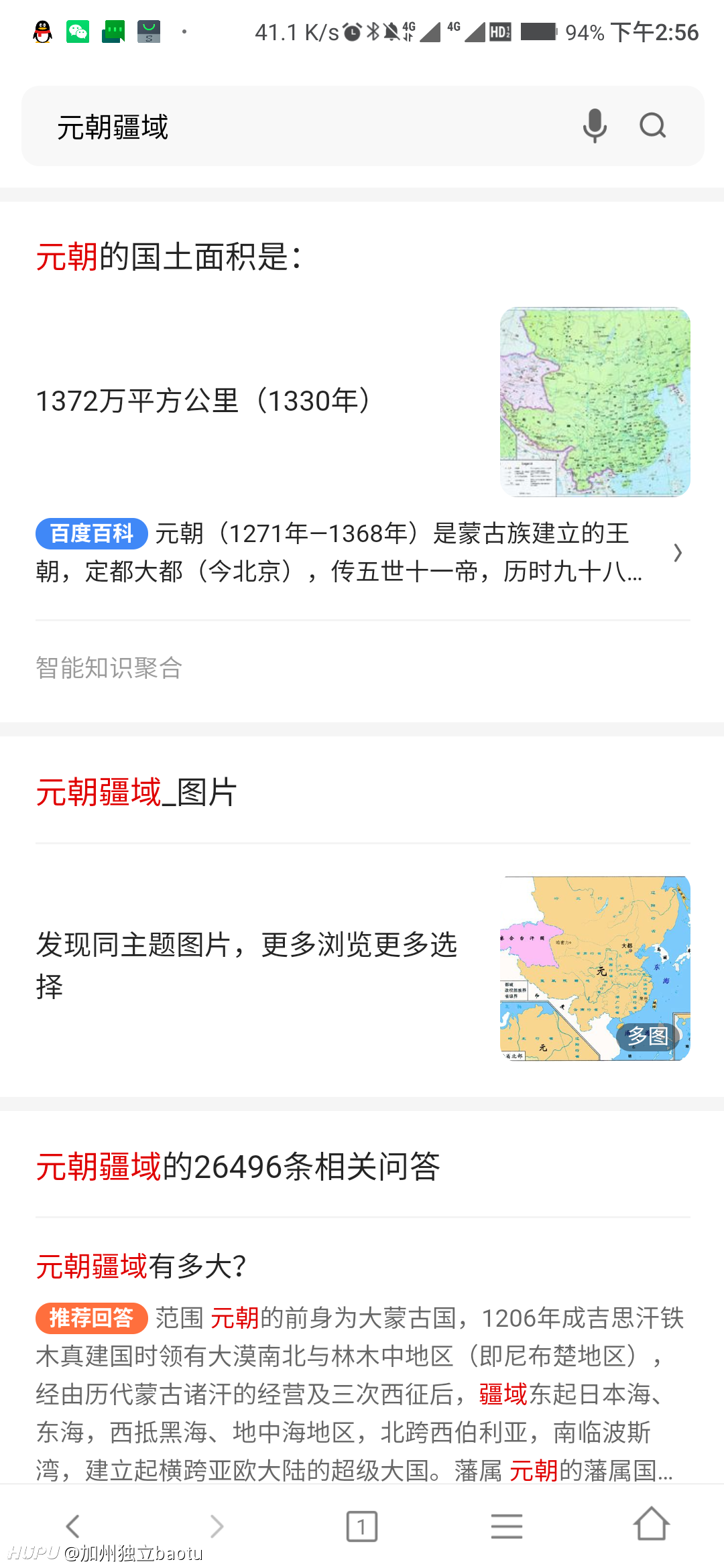Start voice search with the microphone
Viewport: 724px width, 1568px height.
tap(595, 126)
